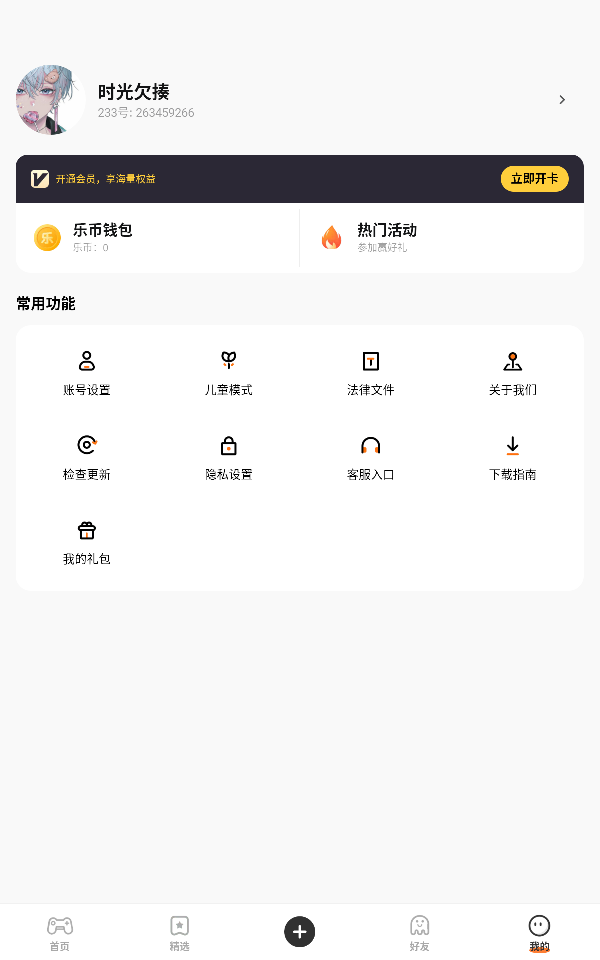
Task: Open 隐私设置 privacy settings
Action: [228, 457]
